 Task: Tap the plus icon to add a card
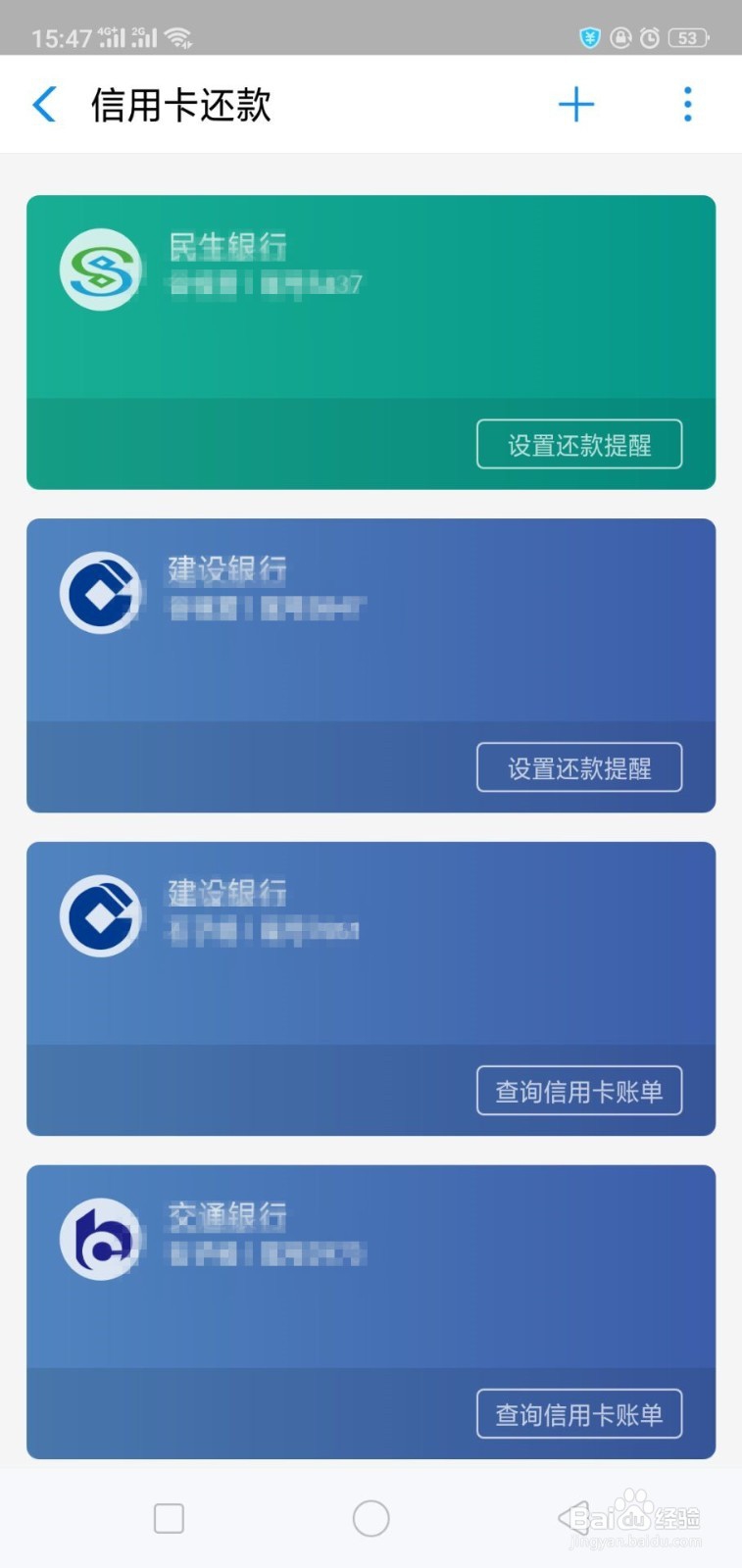[576, 104]
